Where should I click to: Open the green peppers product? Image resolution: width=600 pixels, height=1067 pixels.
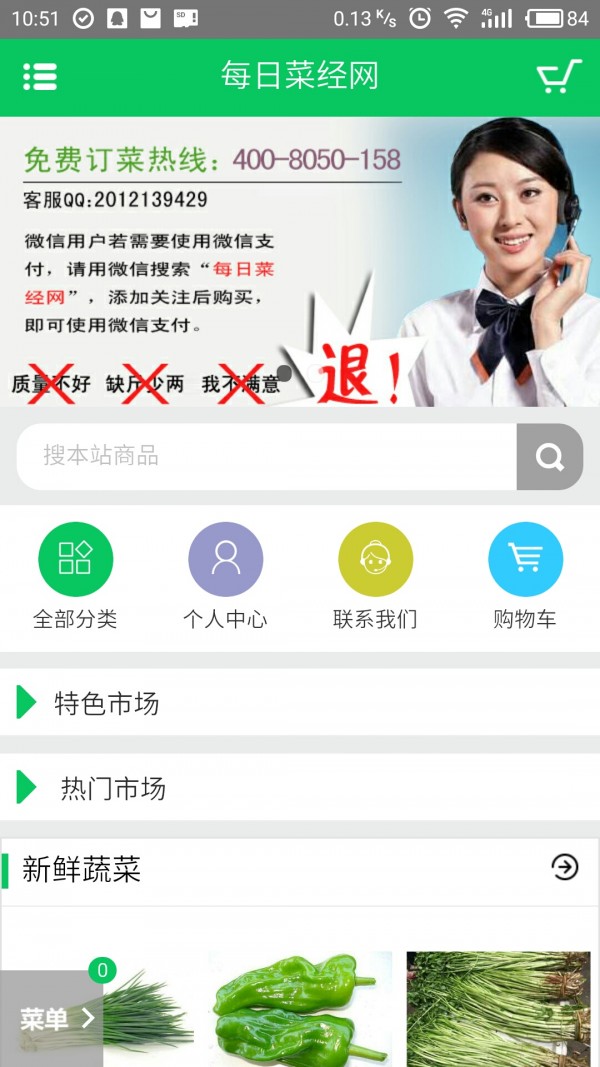[300, 1008]
